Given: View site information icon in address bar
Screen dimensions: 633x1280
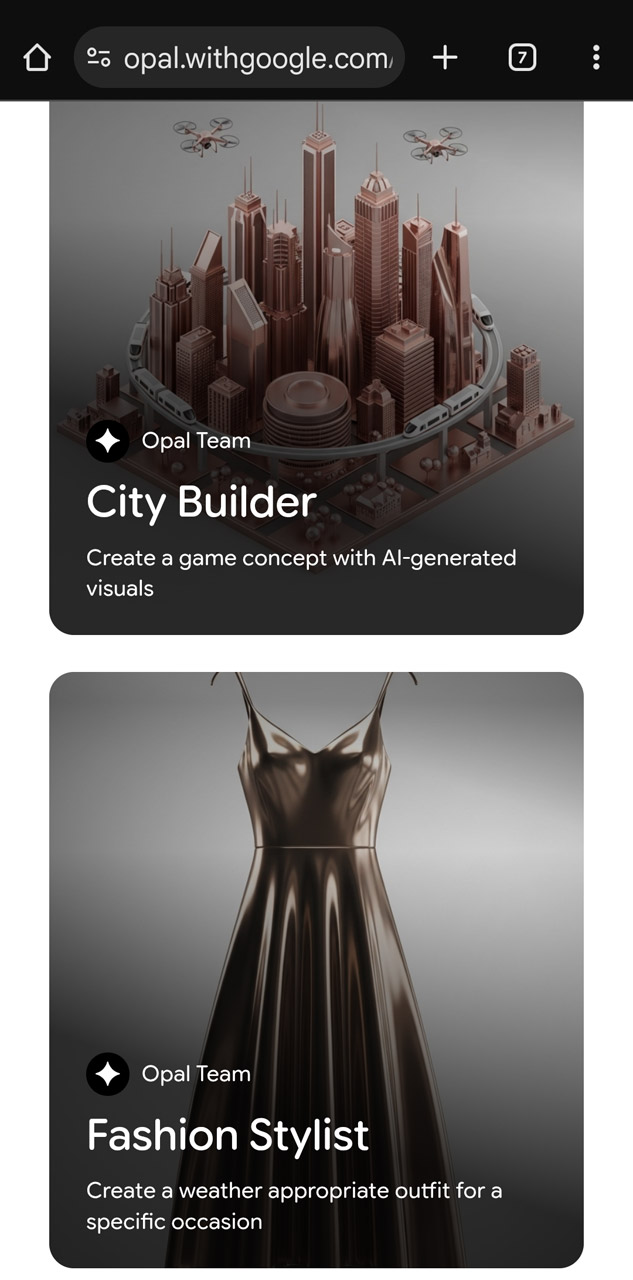Looking at the screenshot, I should point(99,58).
